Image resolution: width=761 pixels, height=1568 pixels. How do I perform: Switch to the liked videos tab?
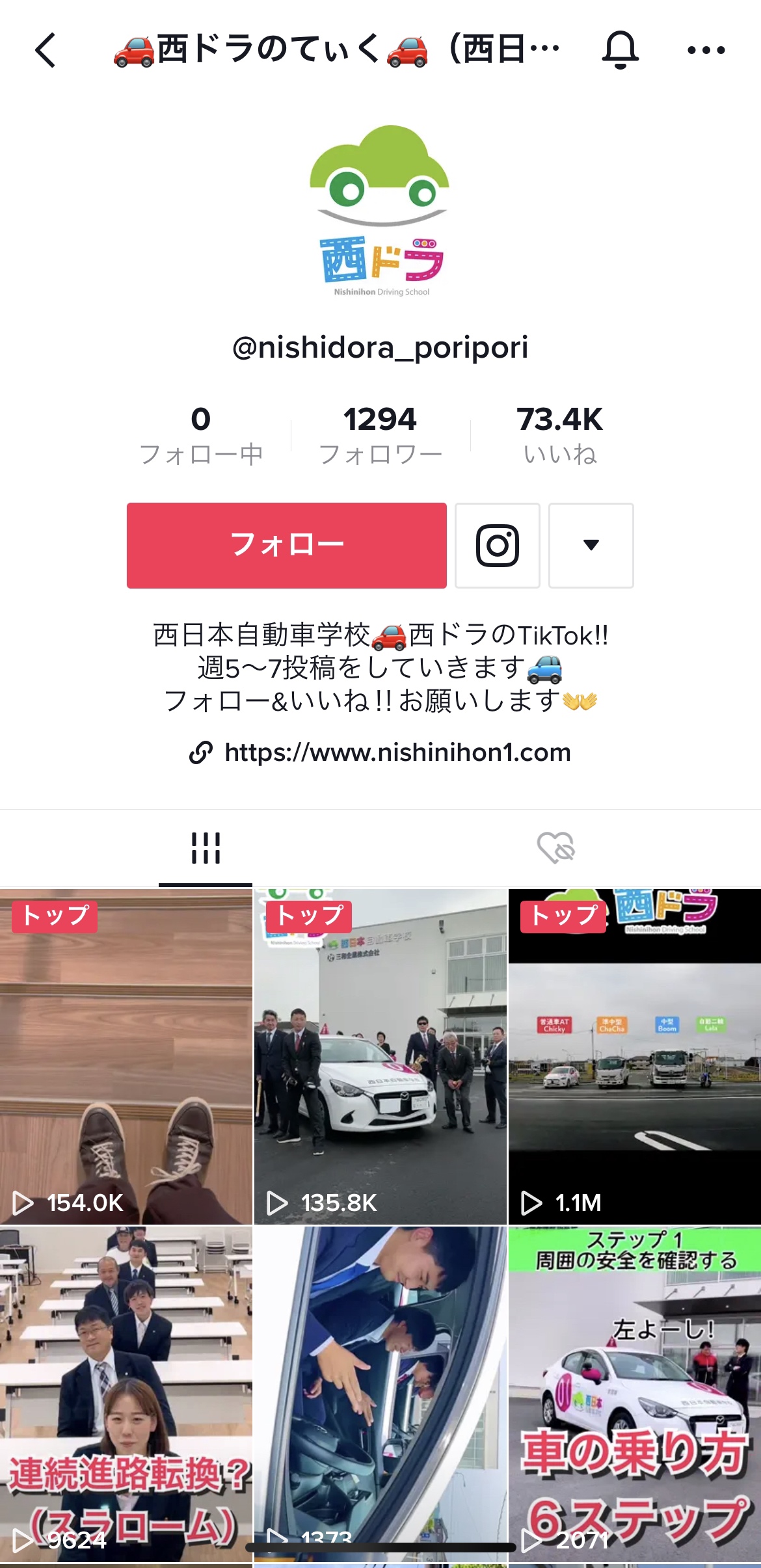[x=556, y=848]
